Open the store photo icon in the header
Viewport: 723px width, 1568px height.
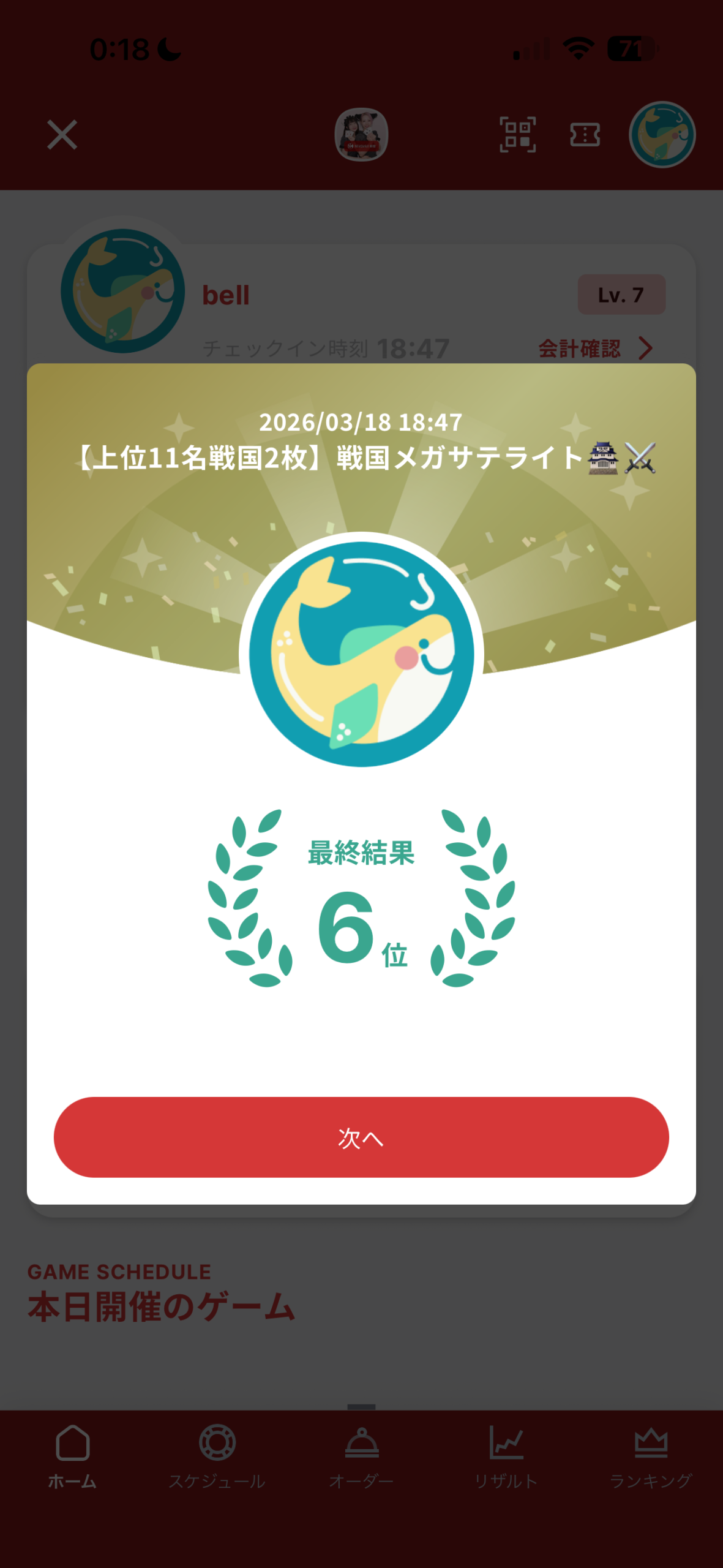pyautogui.click(x=361, y=135)
